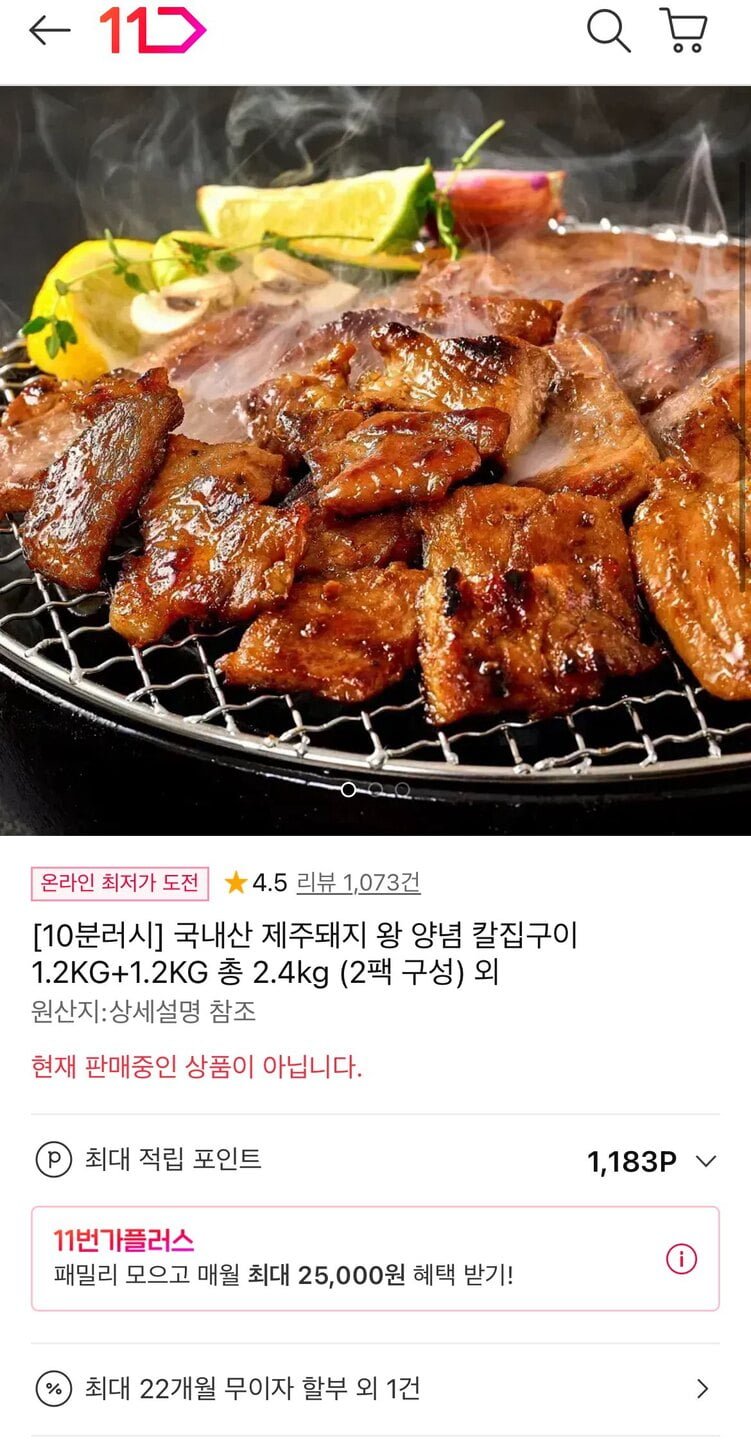Open 최대 22개월 무이자 할부 details
This screenshot has height=1440, width=751.
[x=375, y=1388]
